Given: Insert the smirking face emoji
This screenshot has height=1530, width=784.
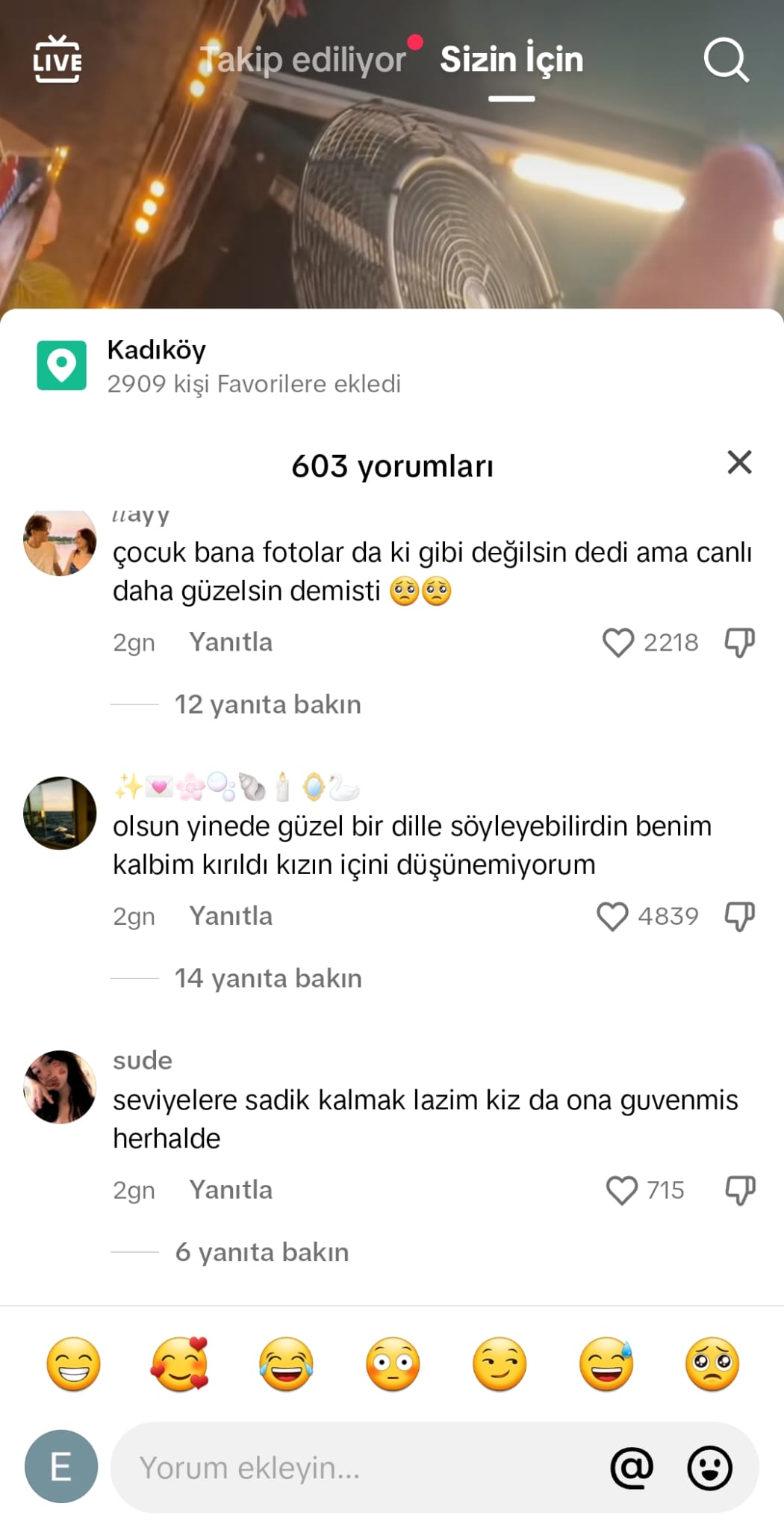Looking at the screenshot, I should pyautogui.click(x=500, y=1364).
